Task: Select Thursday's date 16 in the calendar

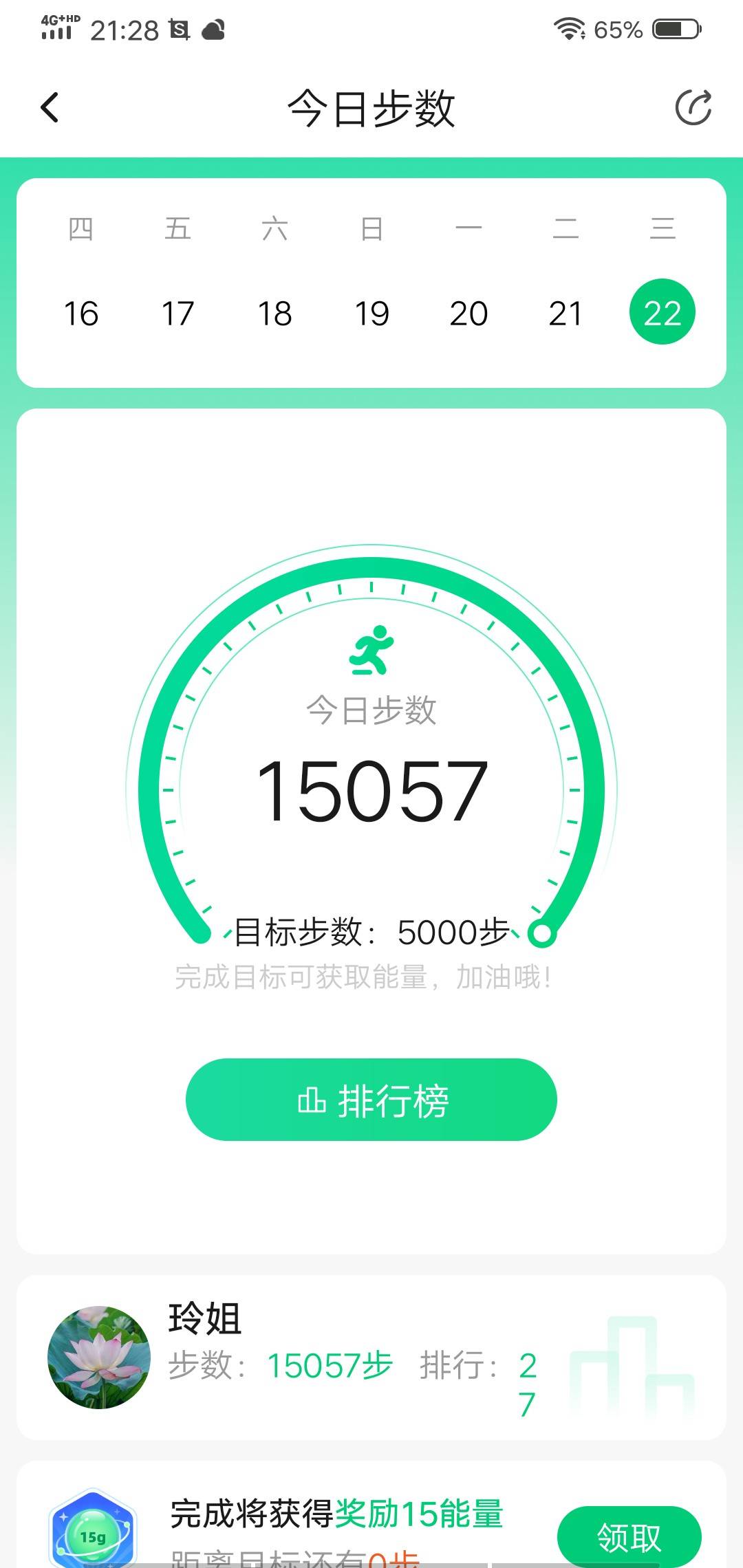Action: (81, 313)
